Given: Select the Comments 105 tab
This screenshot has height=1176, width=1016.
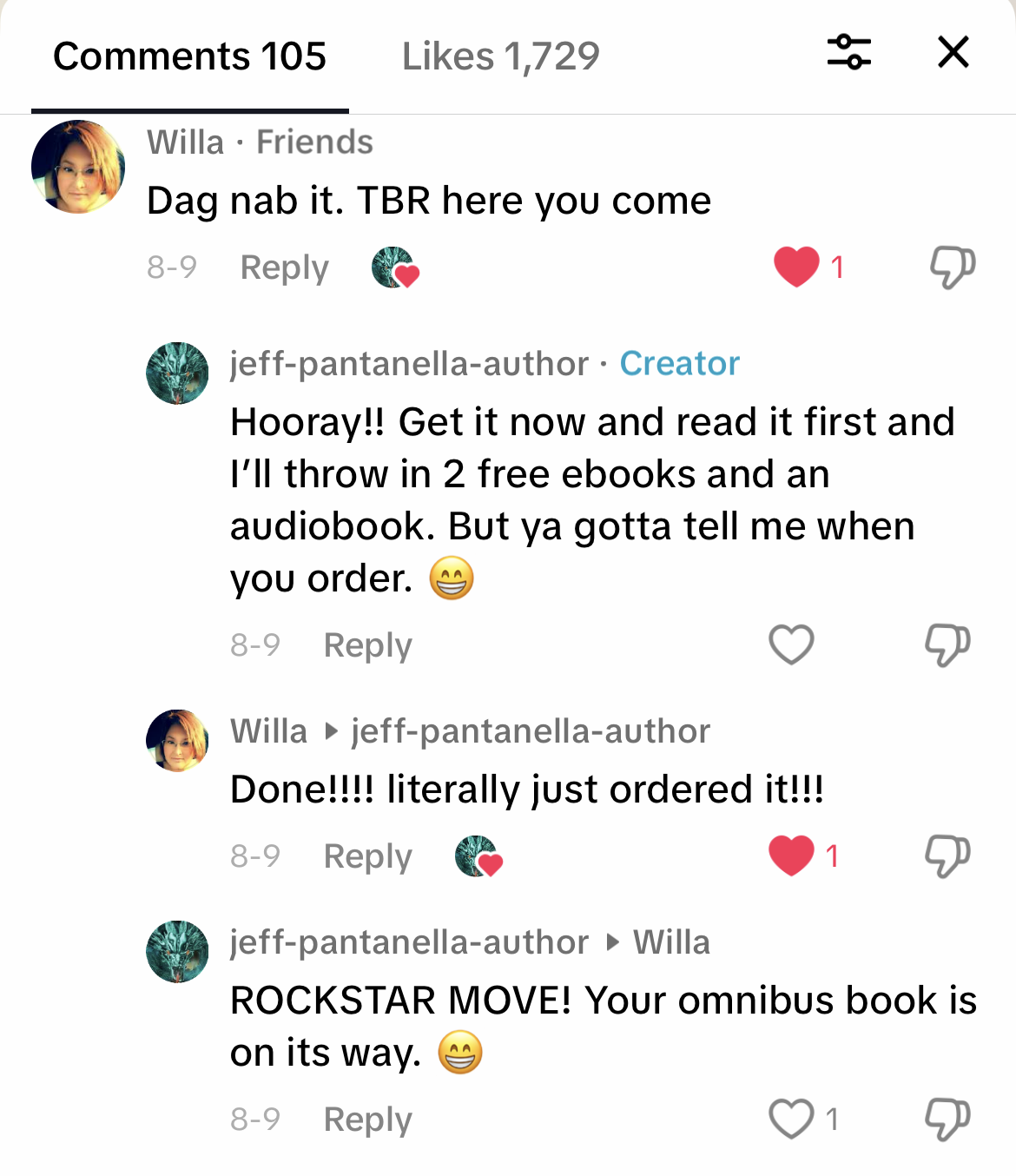Looking at the screenshot, I should [x=189, y=56].
